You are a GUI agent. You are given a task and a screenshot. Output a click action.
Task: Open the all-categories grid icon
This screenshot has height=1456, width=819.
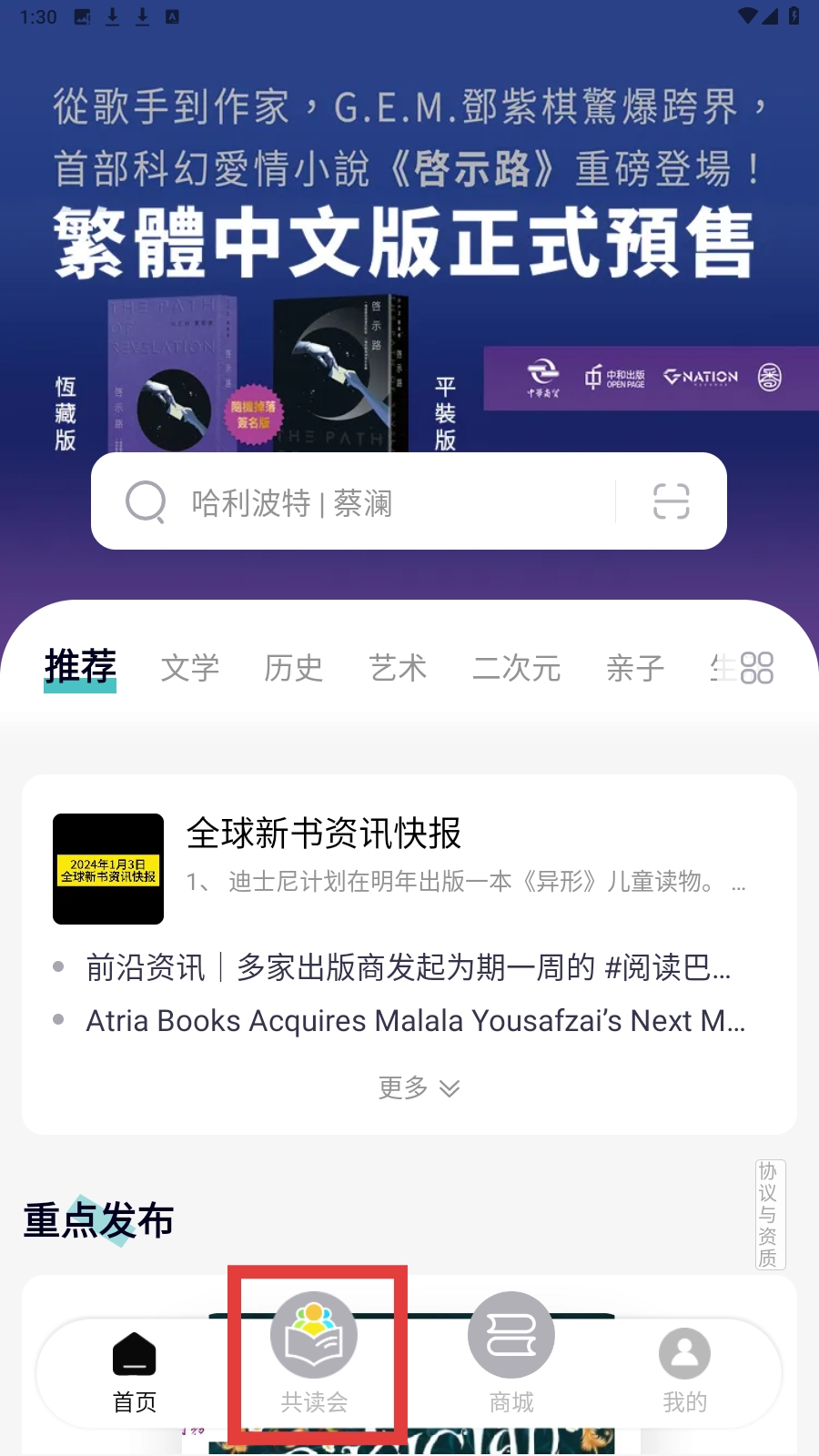pyautogui.click(x=756, y=668)
